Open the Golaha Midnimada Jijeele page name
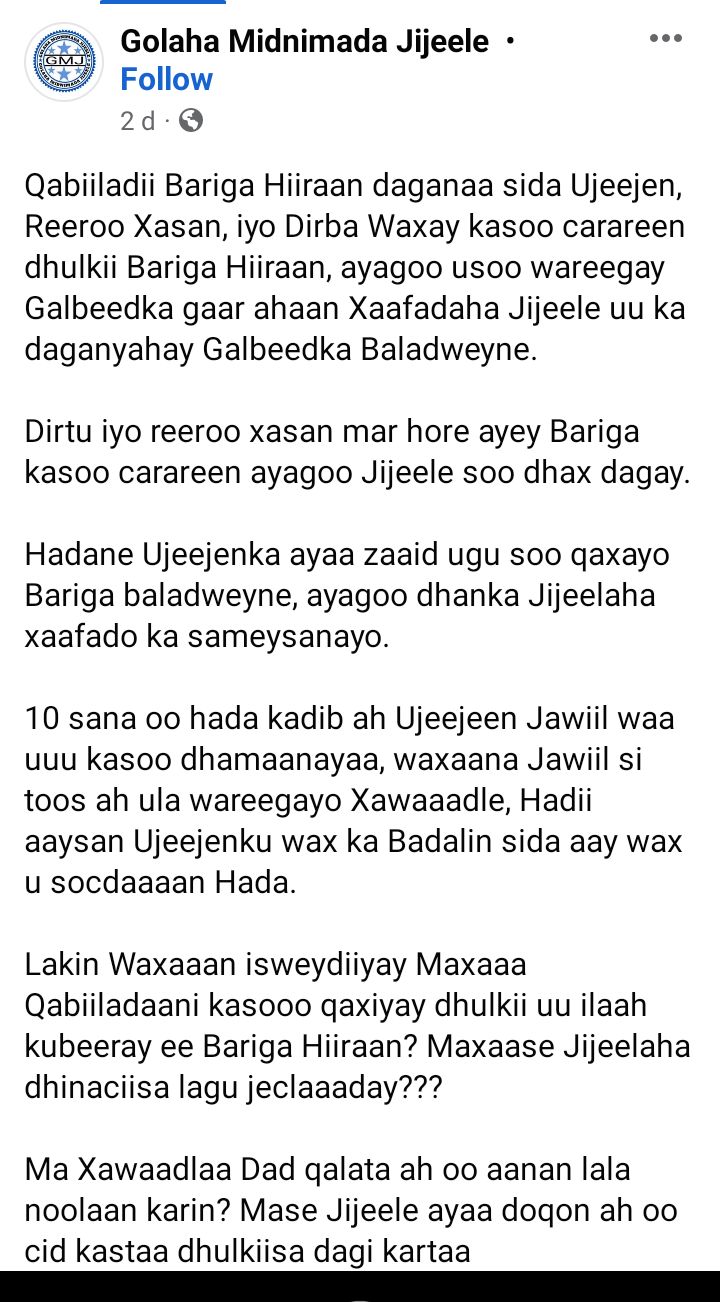720x1302 pixels. [305, 42]
